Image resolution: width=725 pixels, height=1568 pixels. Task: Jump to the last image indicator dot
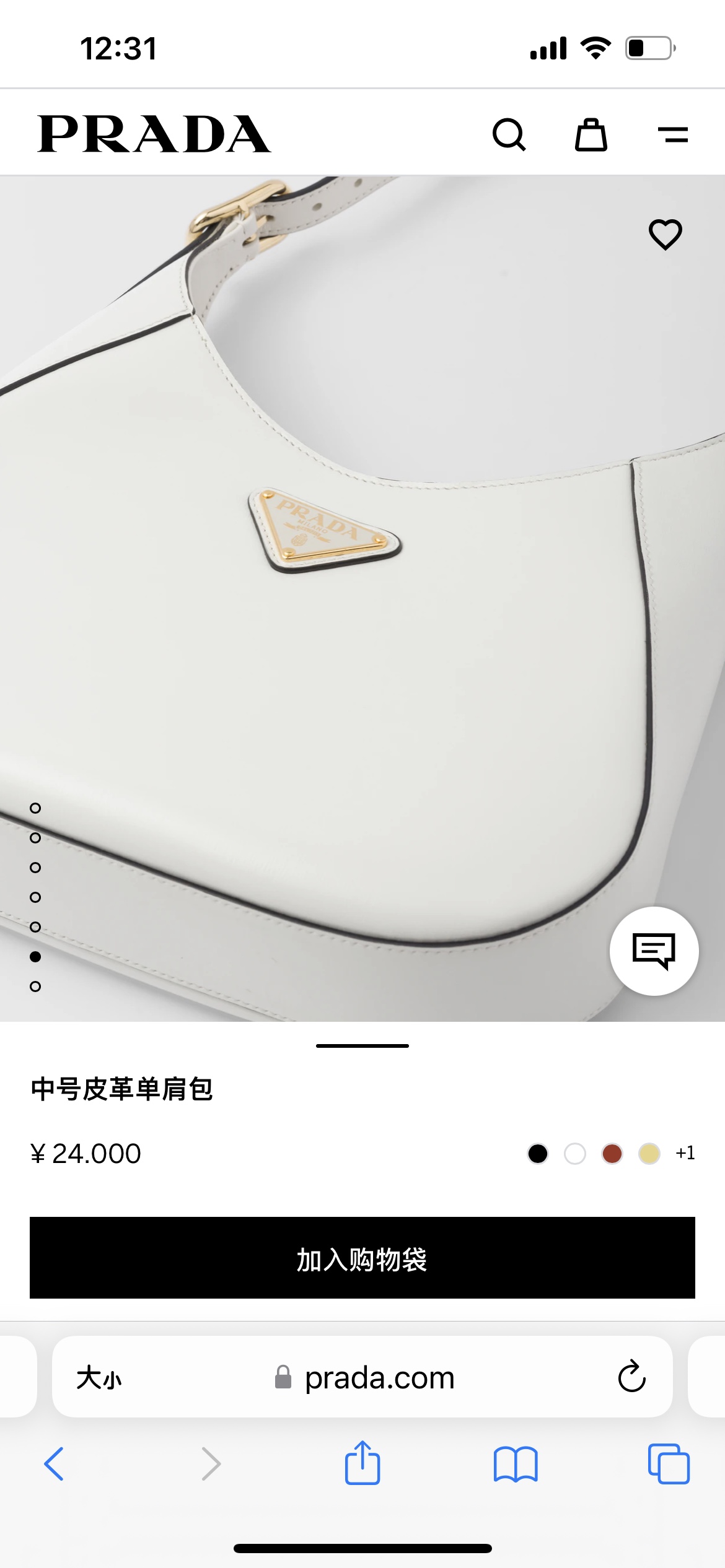click(35, 987)
